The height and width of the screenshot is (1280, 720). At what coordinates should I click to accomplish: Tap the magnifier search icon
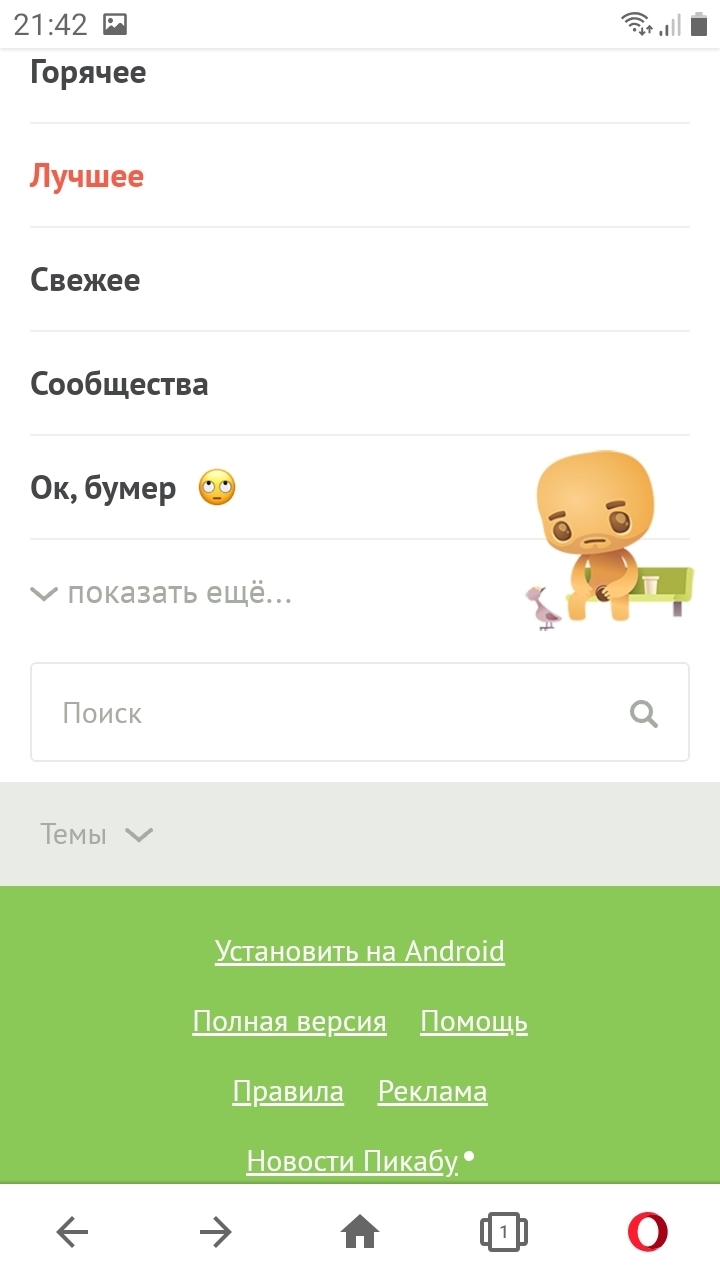(644, 714)
